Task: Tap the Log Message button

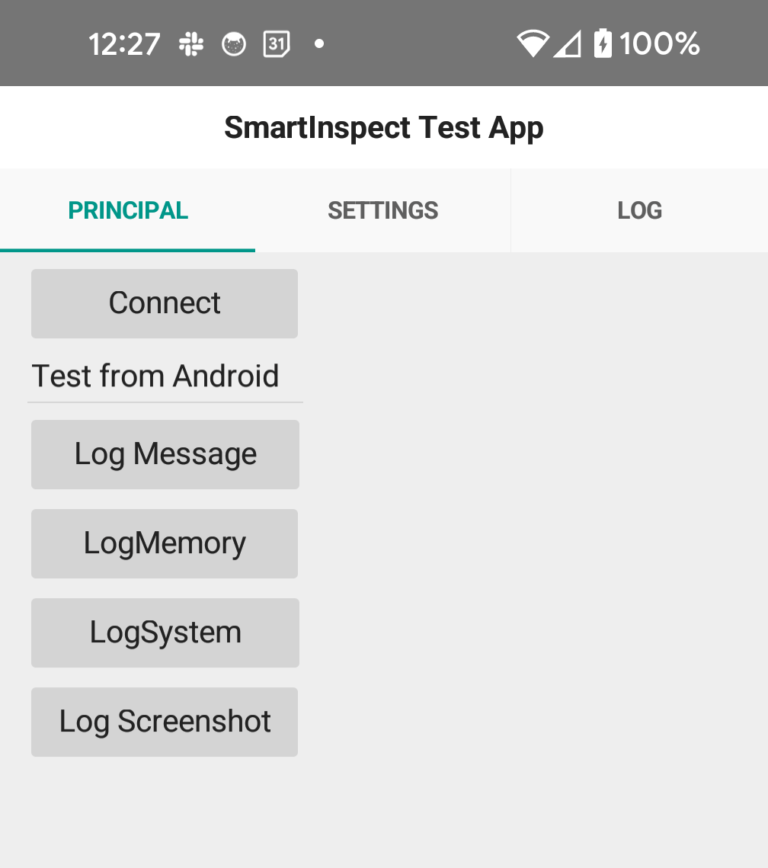Action: click(164, 454)
